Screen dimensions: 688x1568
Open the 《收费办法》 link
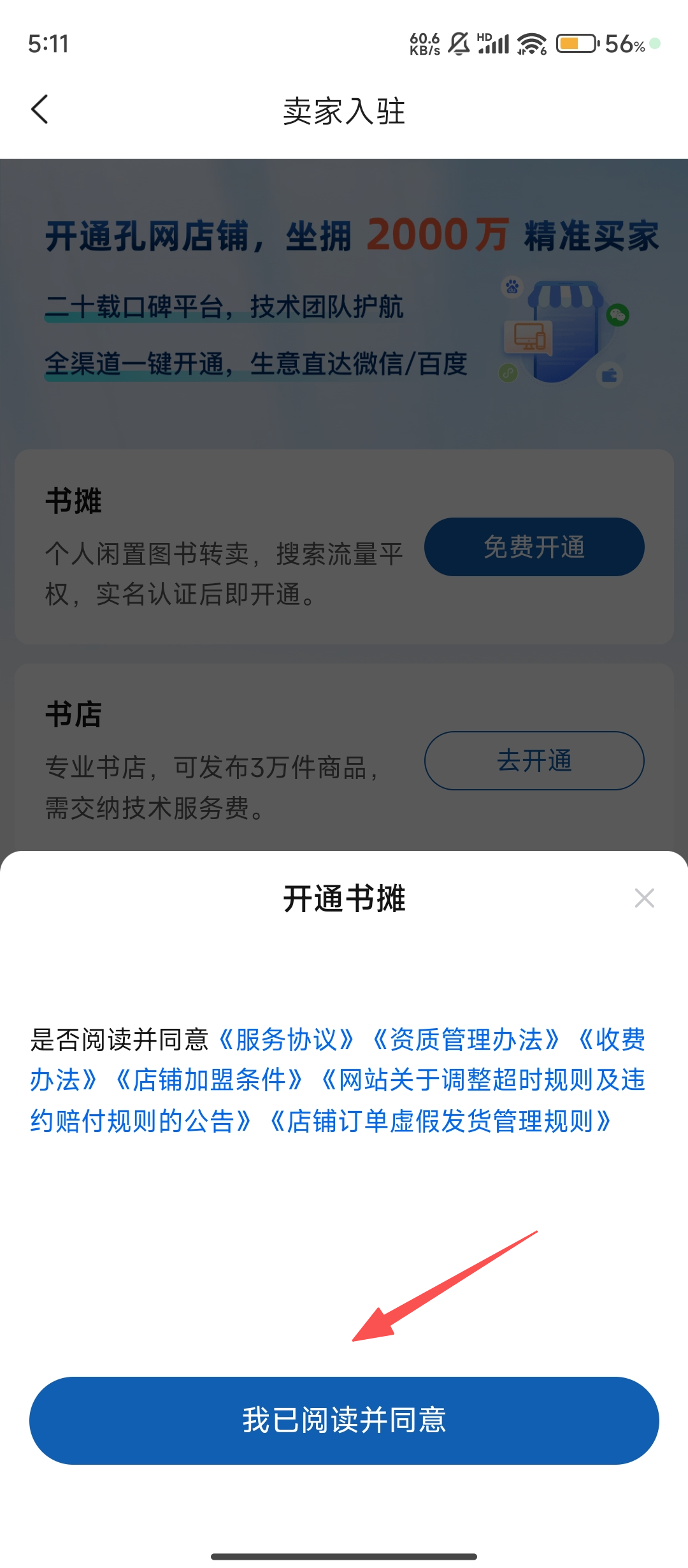click(x=612, y=1040)
